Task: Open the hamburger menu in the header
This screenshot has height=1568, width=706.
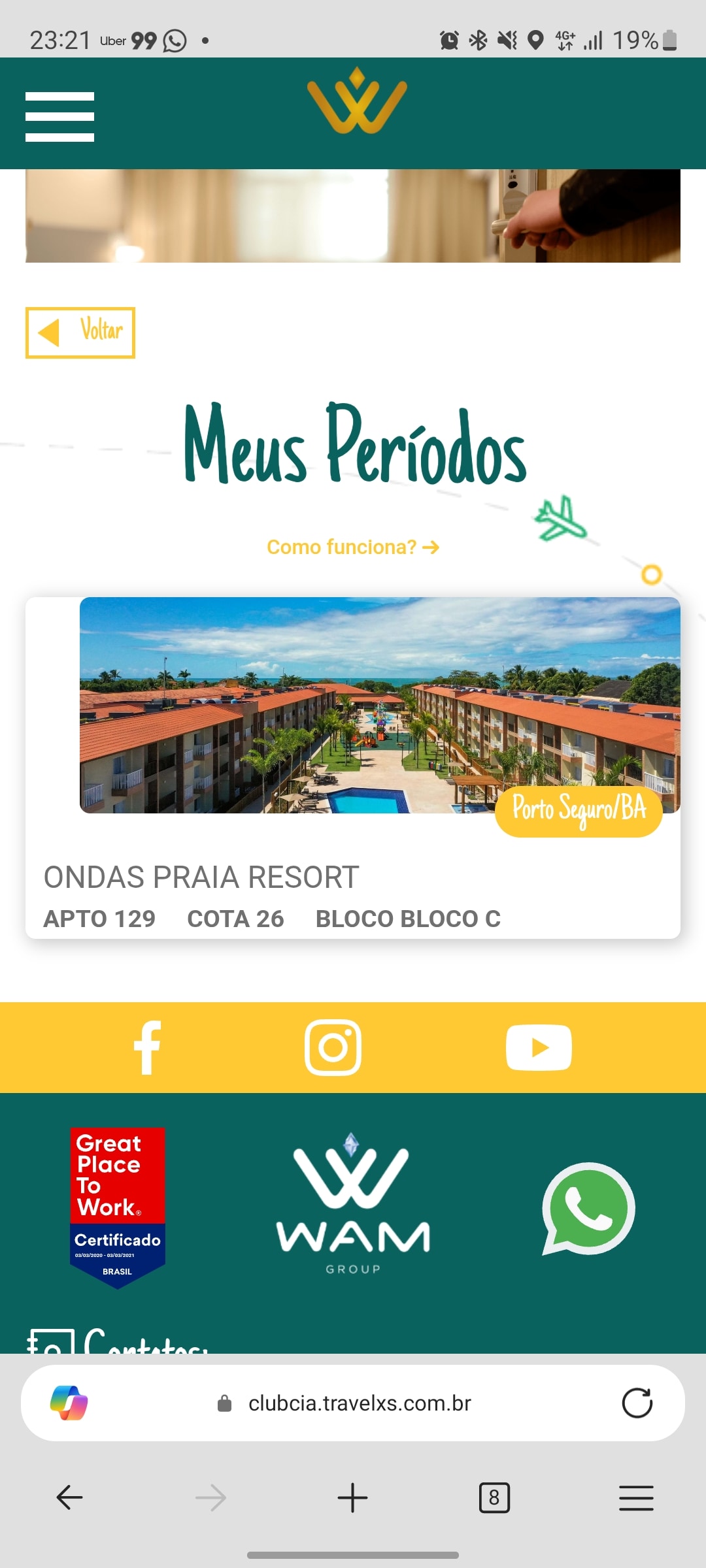Action: [x=59, y=116]
